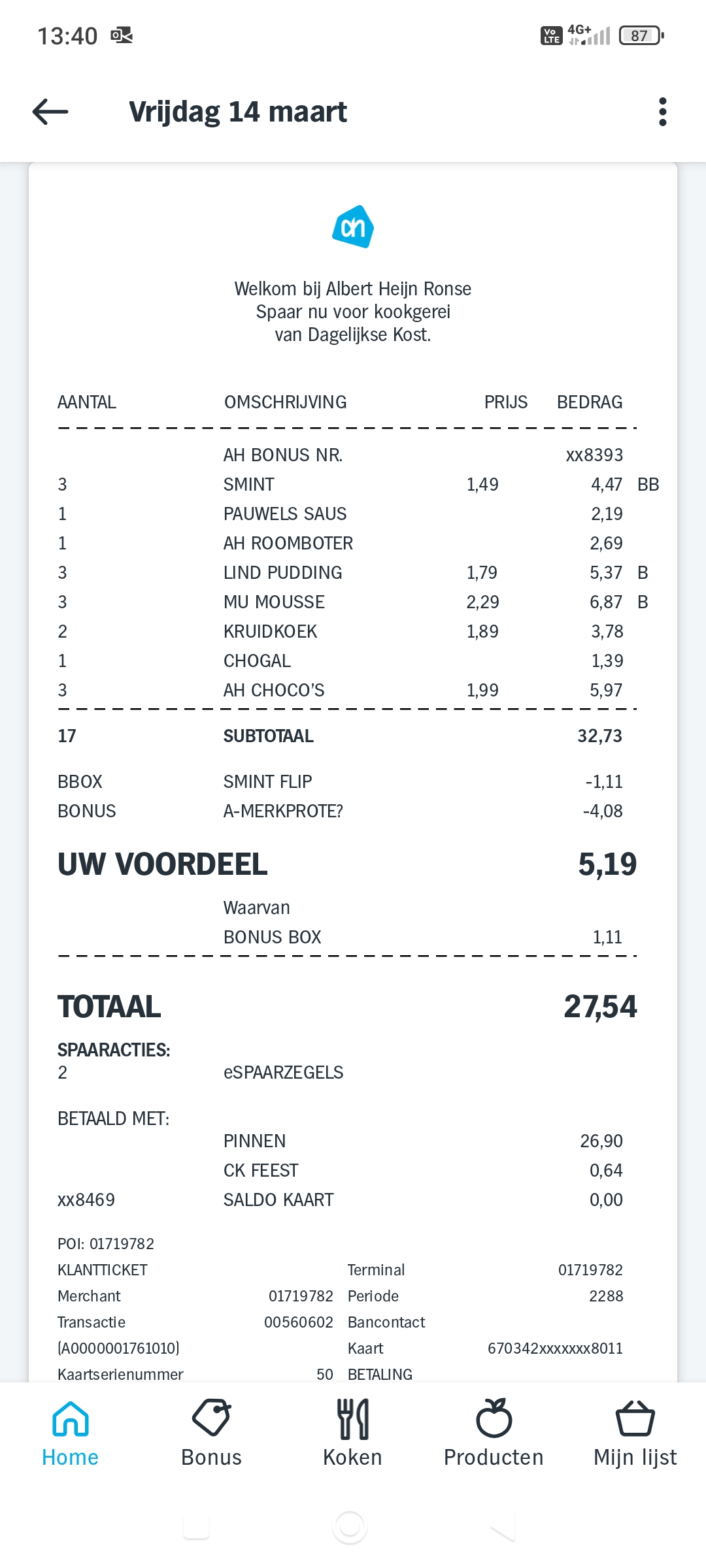Go back with the arrow button

[51, 111]
